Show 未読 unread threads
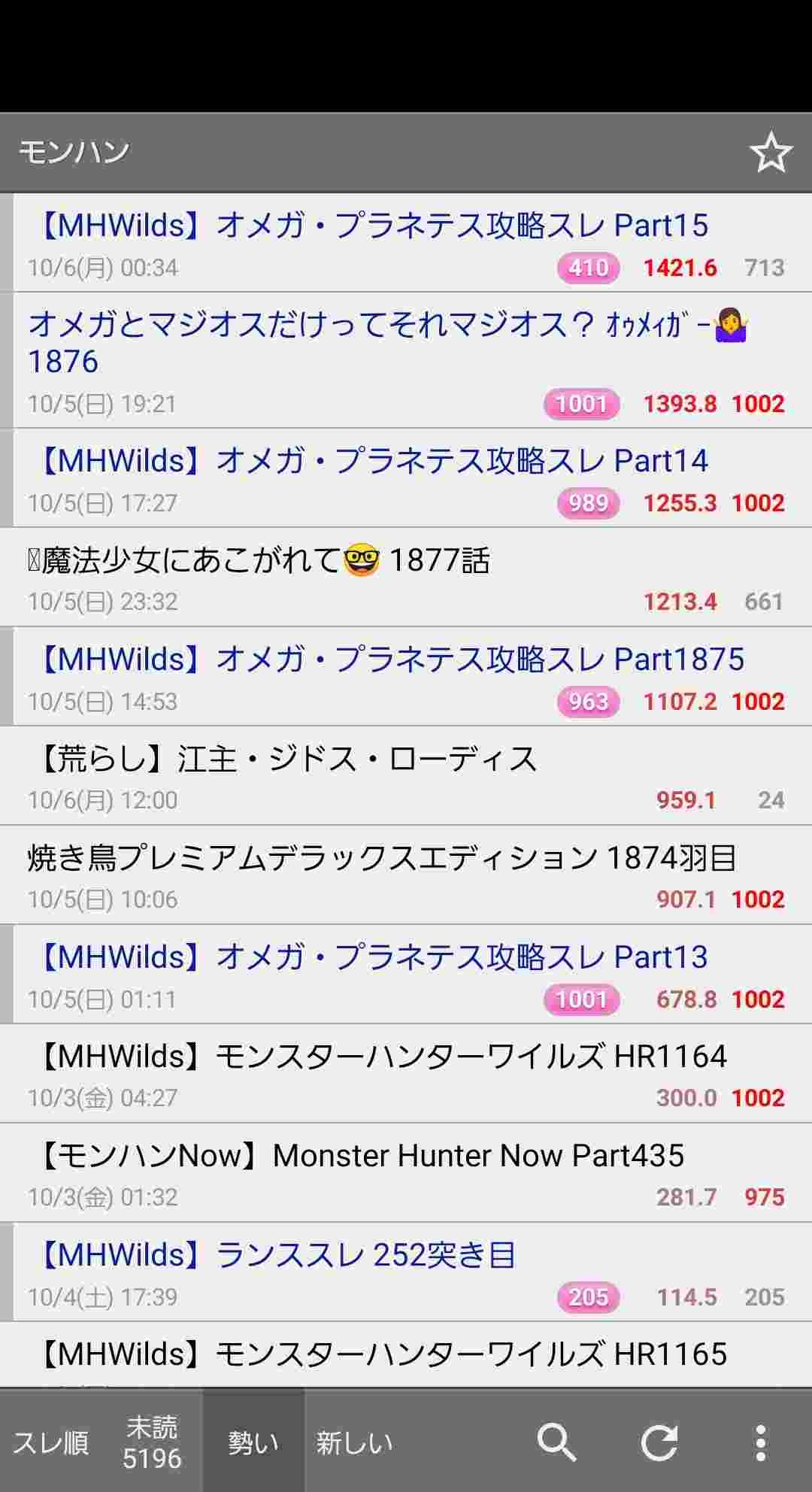812x1492 pixels. (x=152, y=1442)
